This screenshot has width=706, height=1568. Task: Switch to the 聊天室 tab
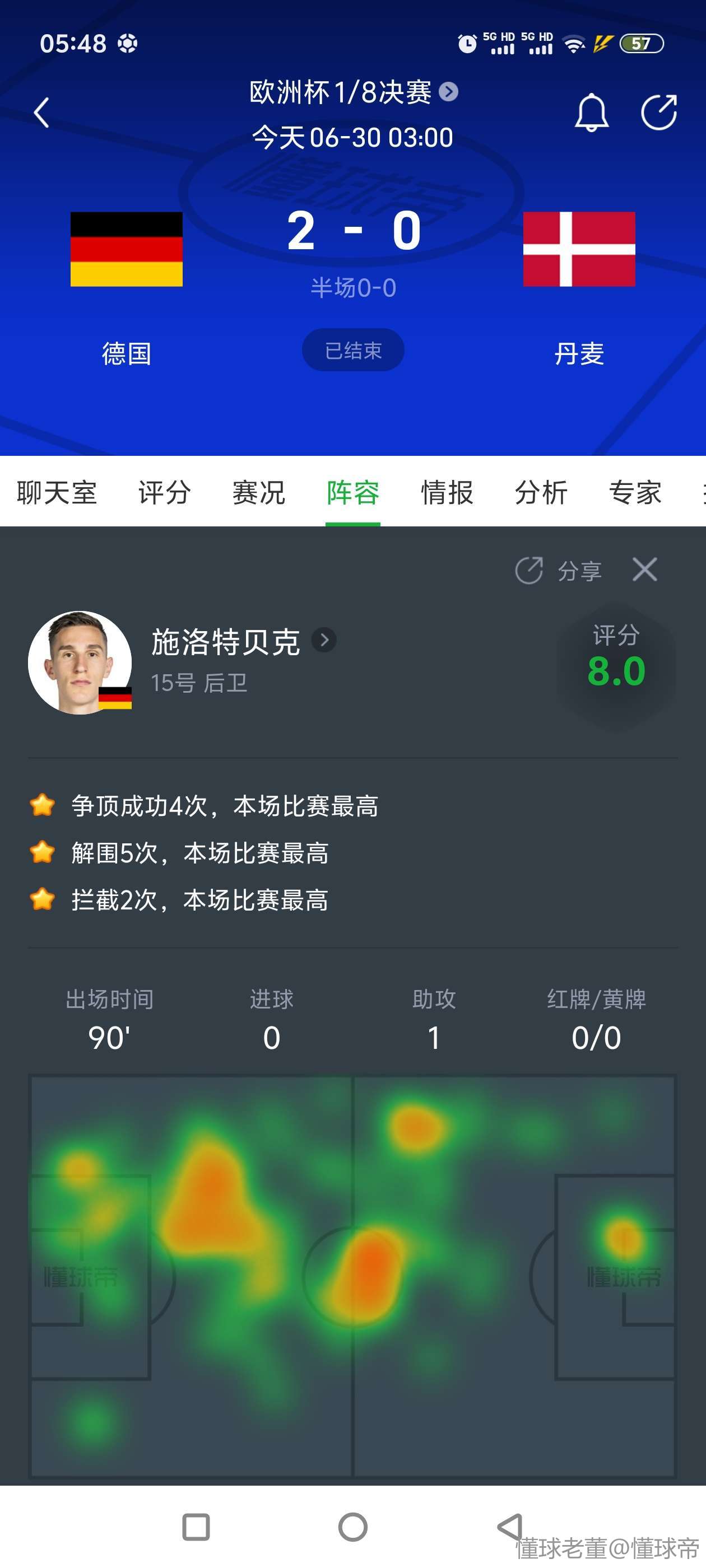57,492
